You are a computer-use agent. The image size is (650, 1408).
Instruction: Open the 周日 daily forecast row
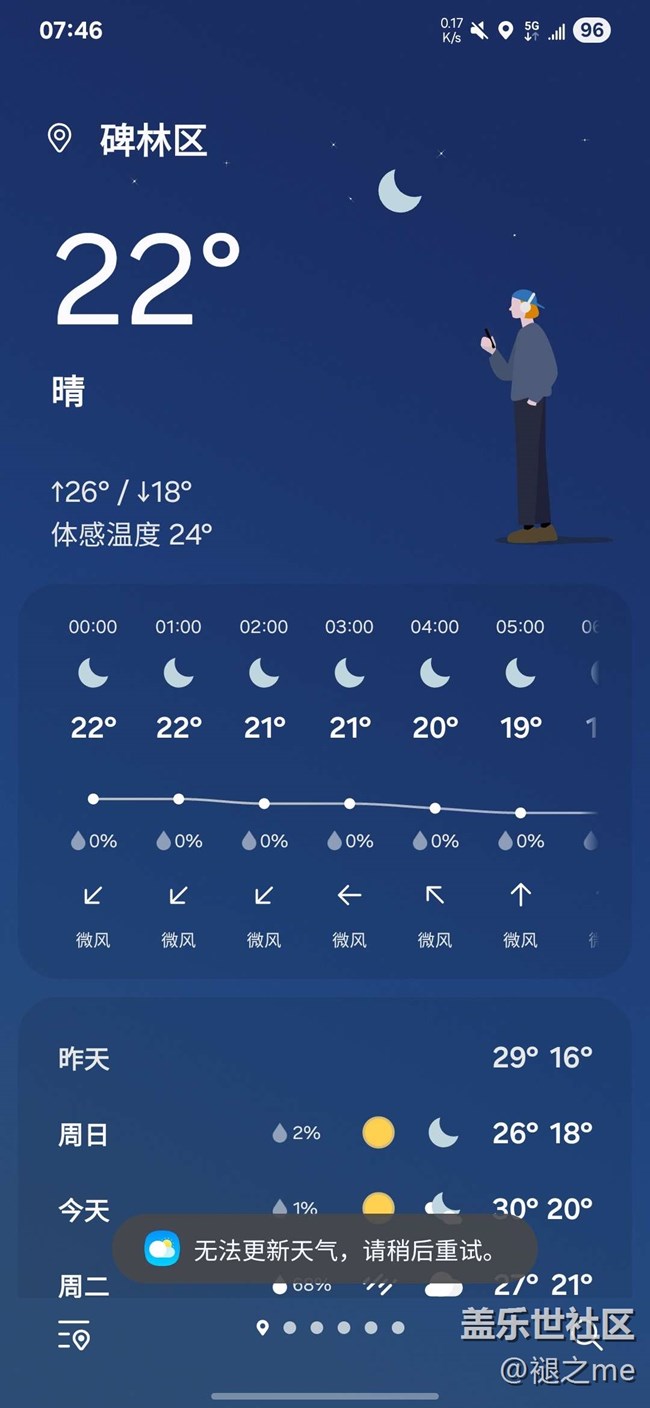pos(325,1133)
